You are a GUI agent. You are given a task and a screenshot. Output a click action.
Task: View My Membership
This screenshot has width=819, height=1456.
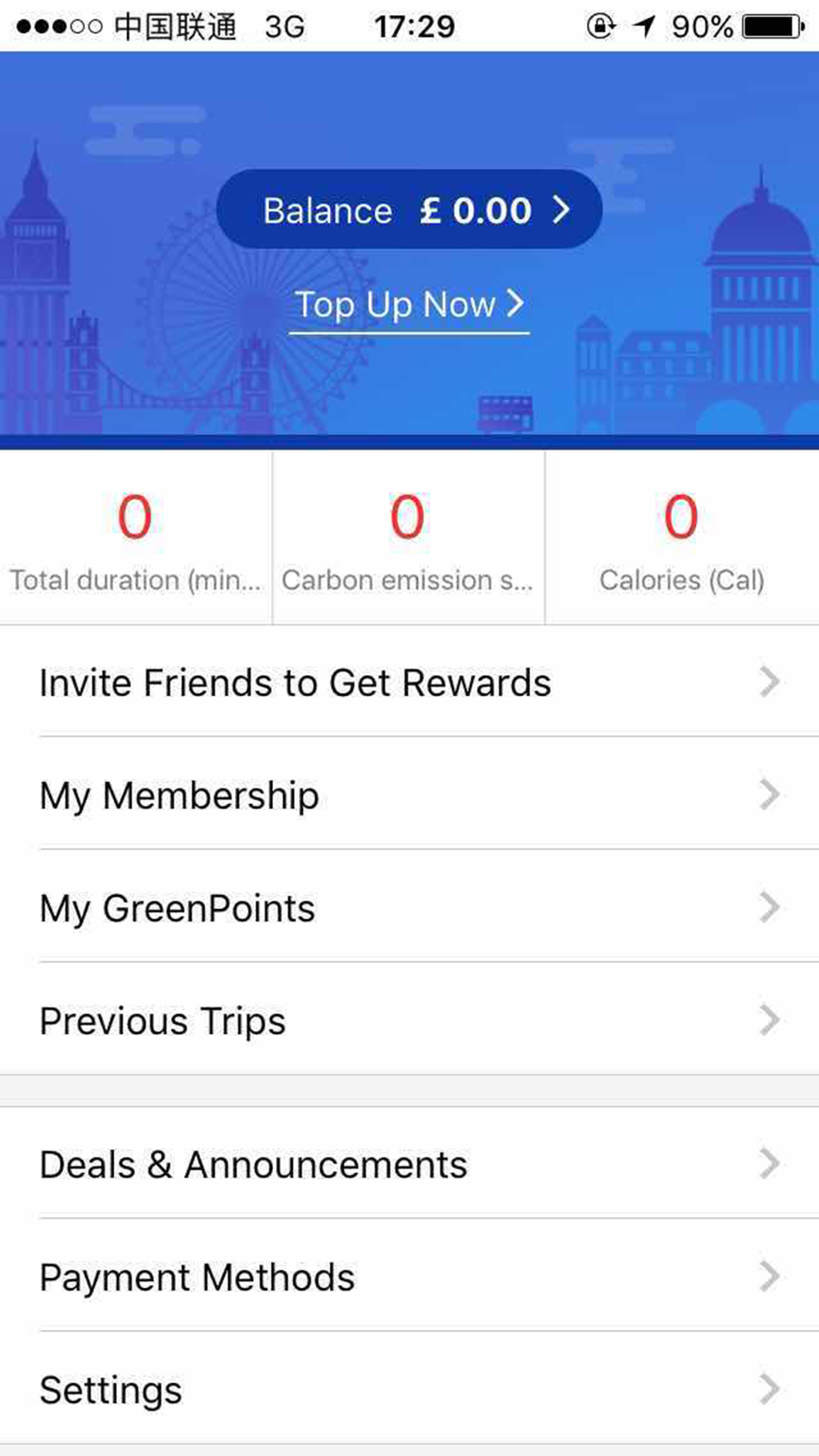(x=409, y=794)
